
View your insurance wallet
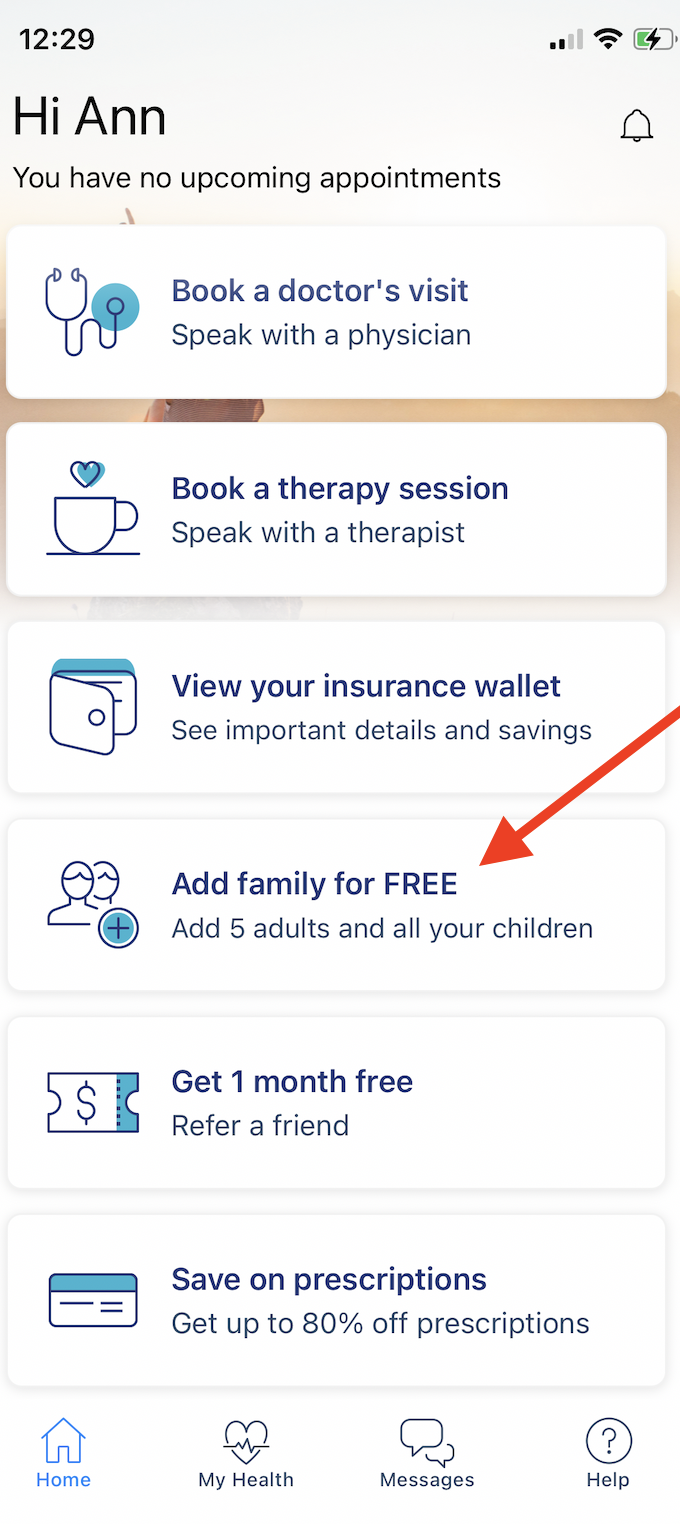click(336, 707)
